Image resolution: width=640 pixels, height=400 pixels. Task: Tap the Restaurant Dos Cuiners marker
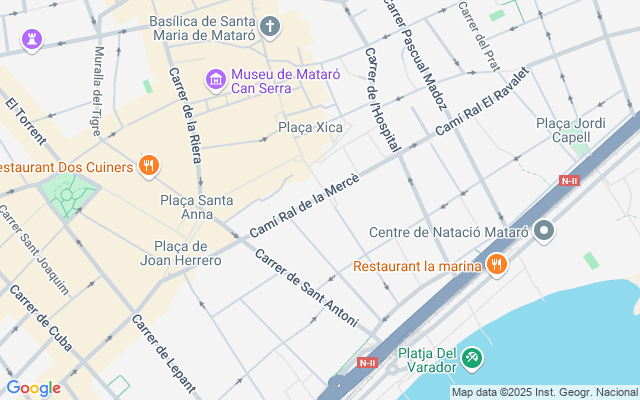(x=149, y=165)
